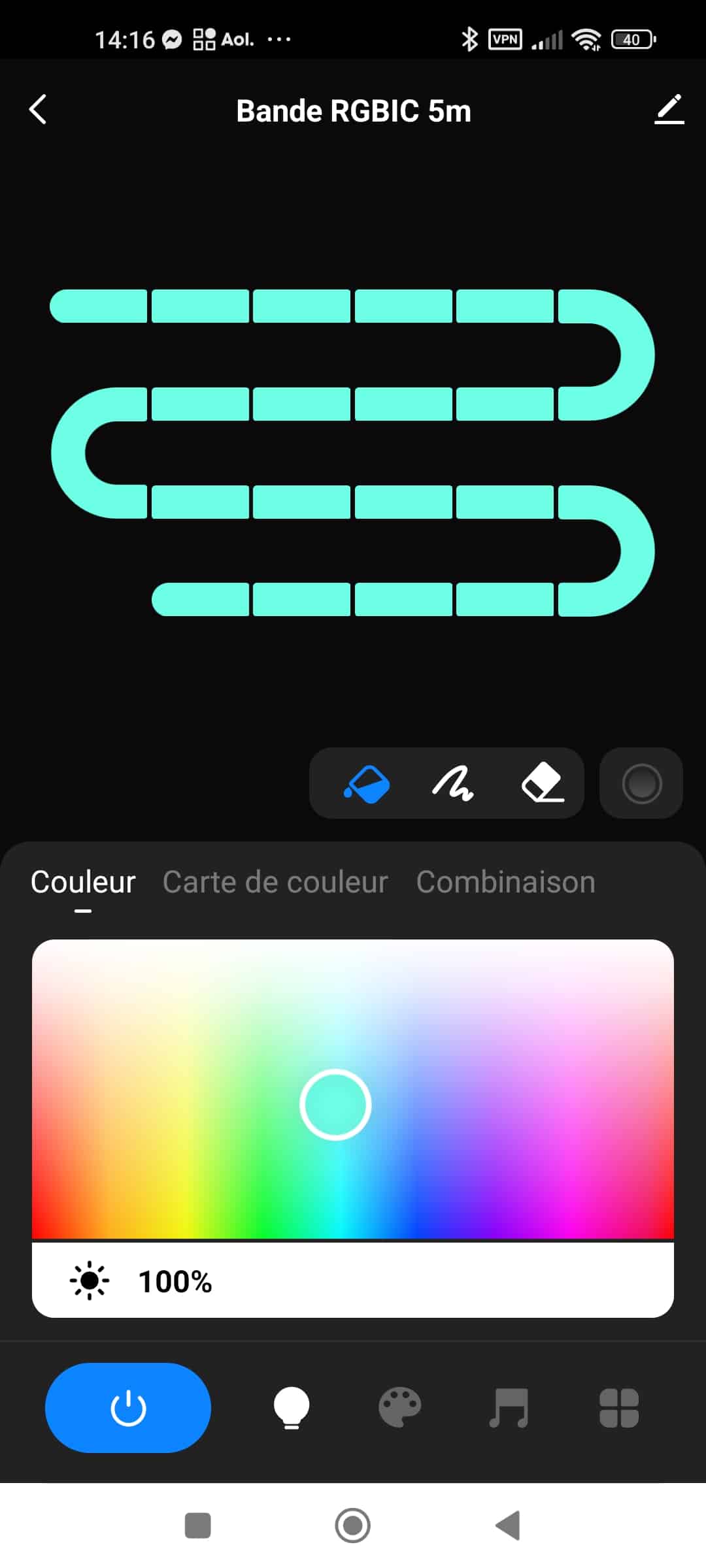
Task: Select the paint bucket fill tool
Action: (x=367, y=783)
